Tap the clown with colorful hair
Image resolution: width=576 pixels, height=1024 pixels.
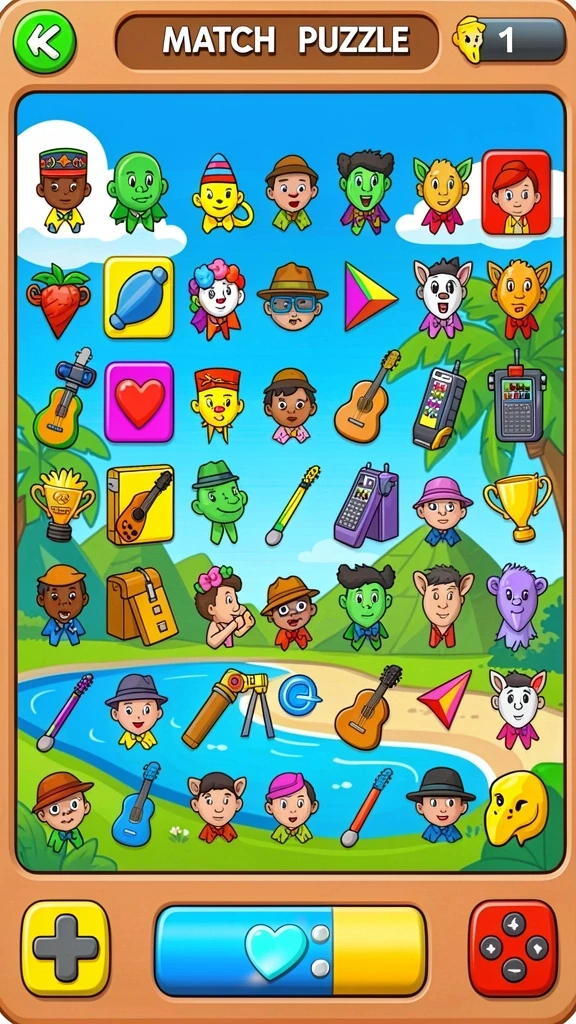tap(216, 298)
